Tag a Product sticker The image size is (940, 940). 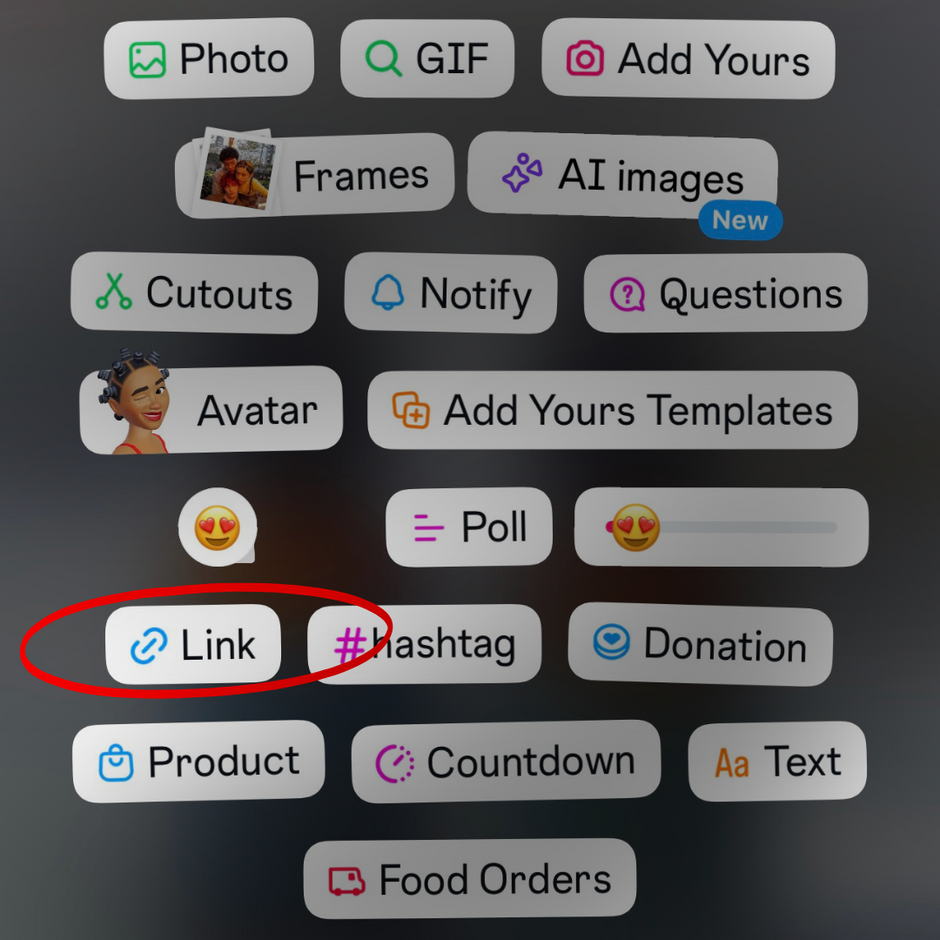click(x=199, y=762)
